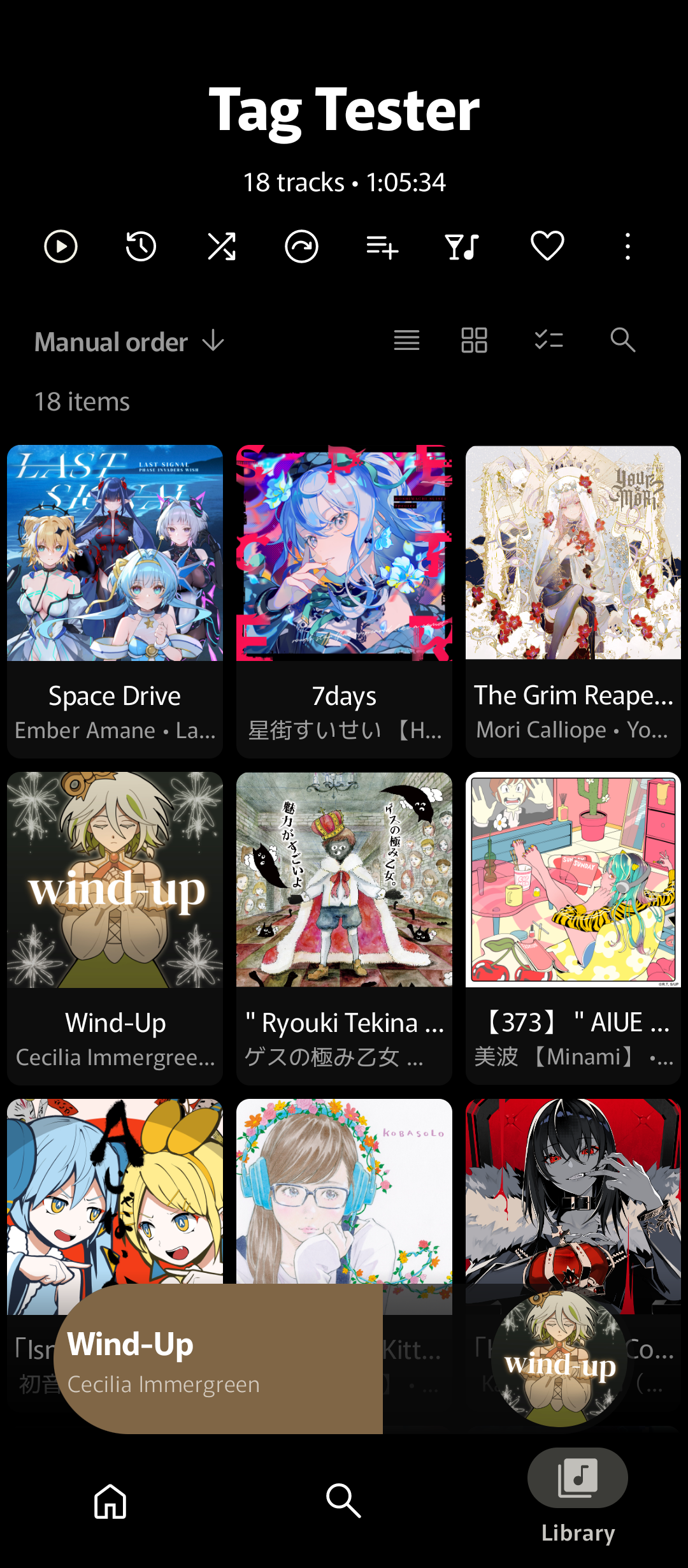Open the history clock icon
Screen dimensions: 688x1568
[141, 247]
